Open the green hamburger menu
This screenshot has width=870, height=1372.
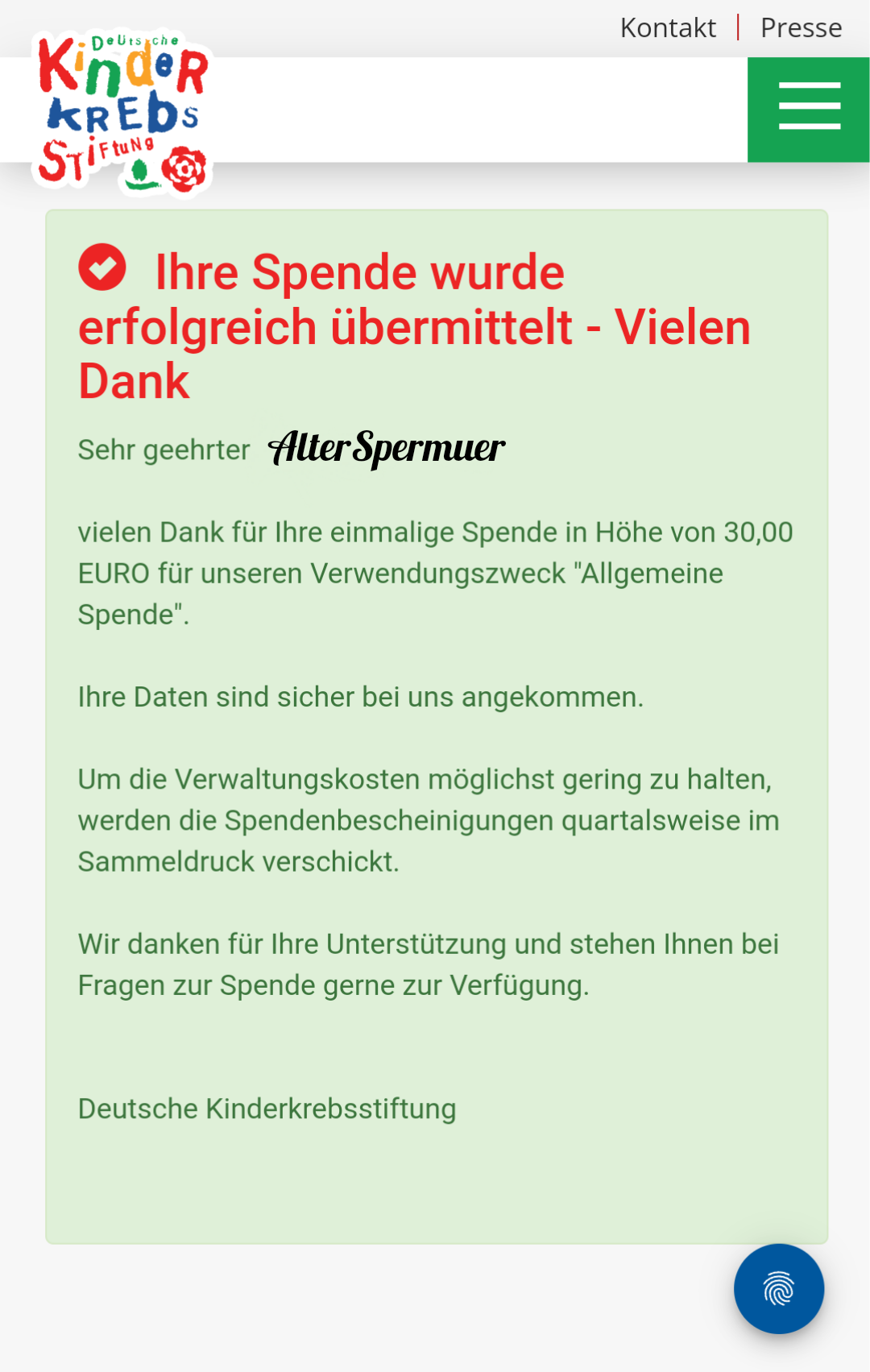[x=809, y=109]
